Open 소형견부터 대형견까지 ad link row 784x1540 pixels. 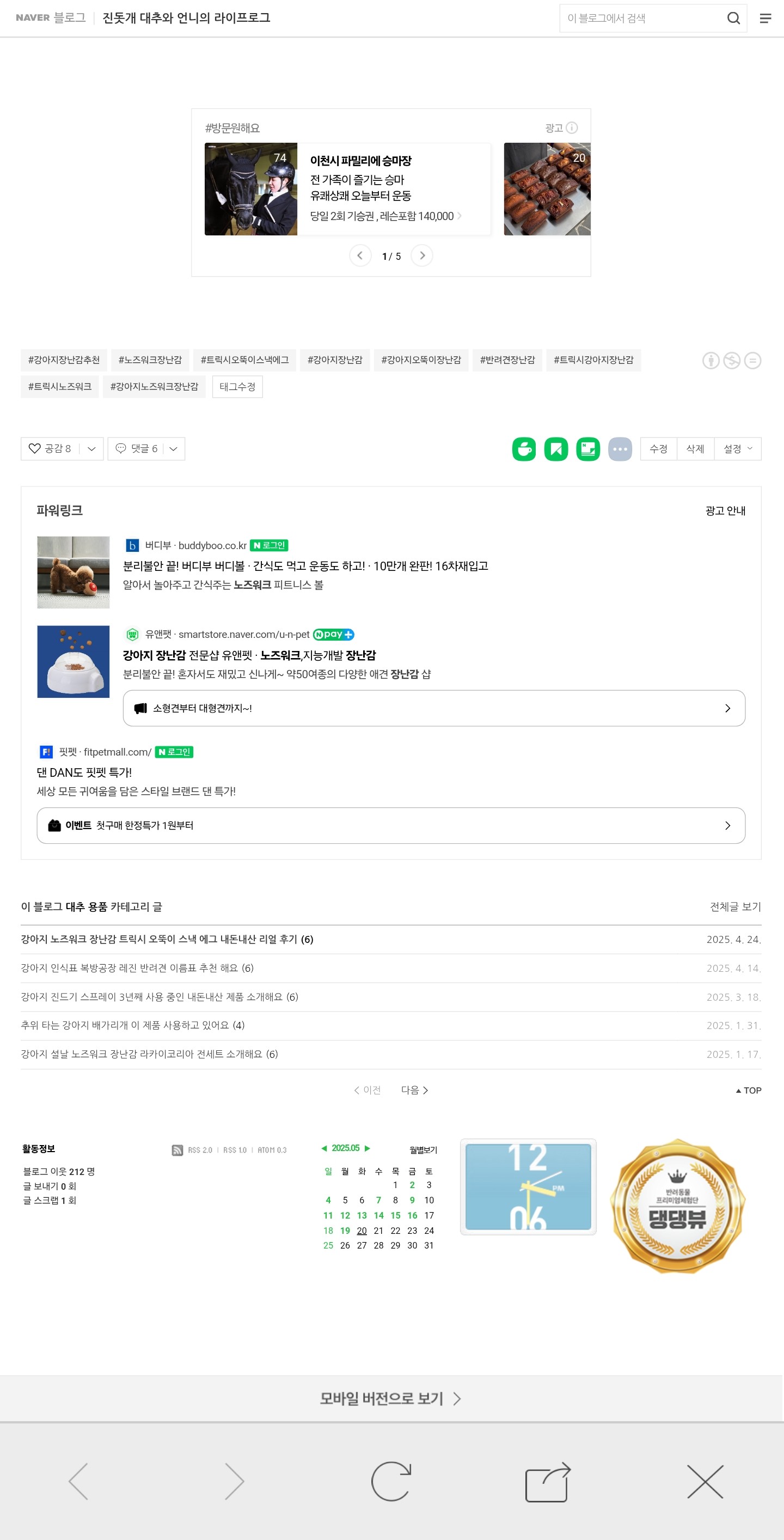click(434, 708)
